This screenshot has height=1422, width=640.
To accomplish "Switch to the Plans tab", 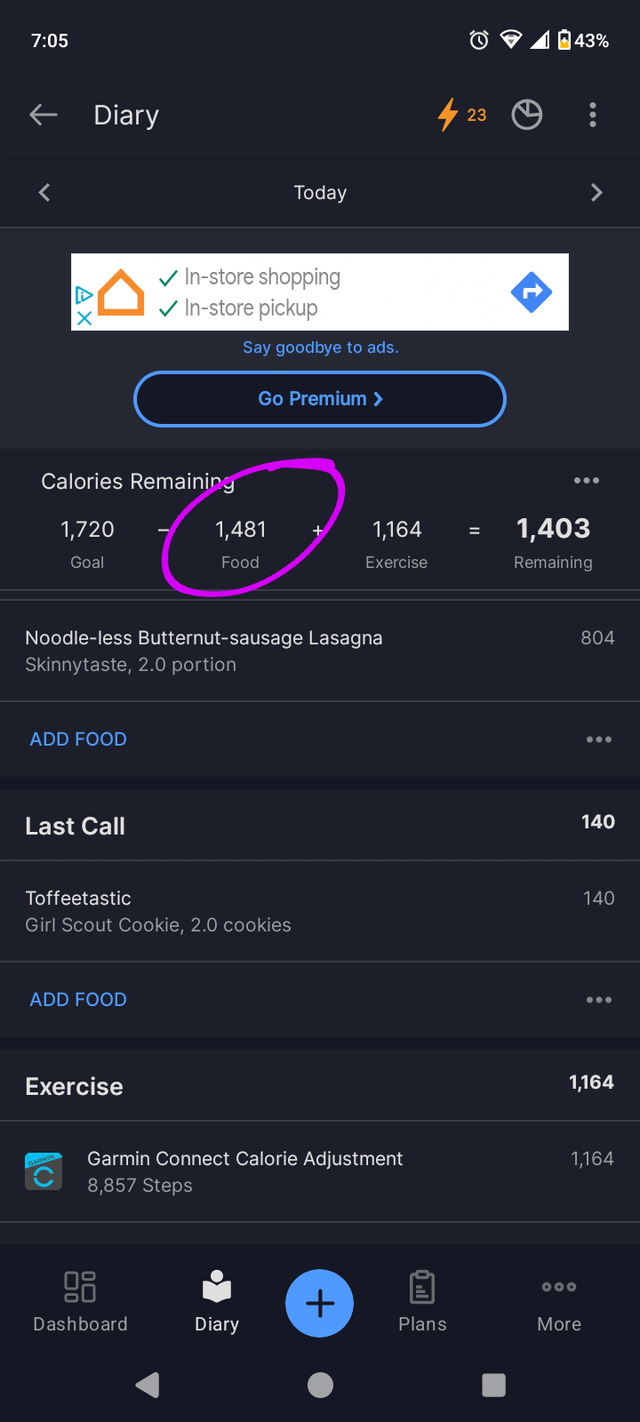I will pyautogui.click(x=422, y=1302).
